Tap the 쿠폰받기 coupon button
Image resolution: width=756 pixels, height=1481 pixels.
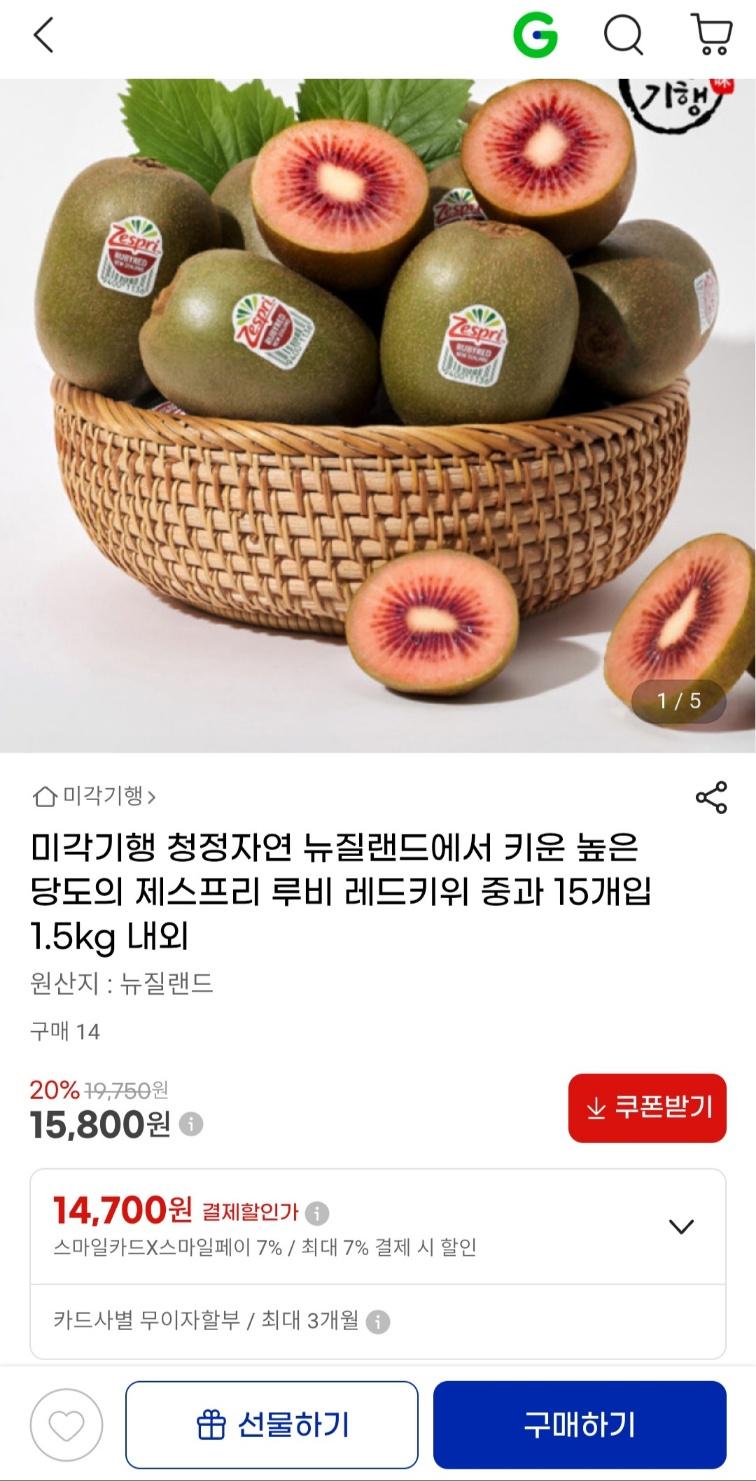[x=647, y=1108]
